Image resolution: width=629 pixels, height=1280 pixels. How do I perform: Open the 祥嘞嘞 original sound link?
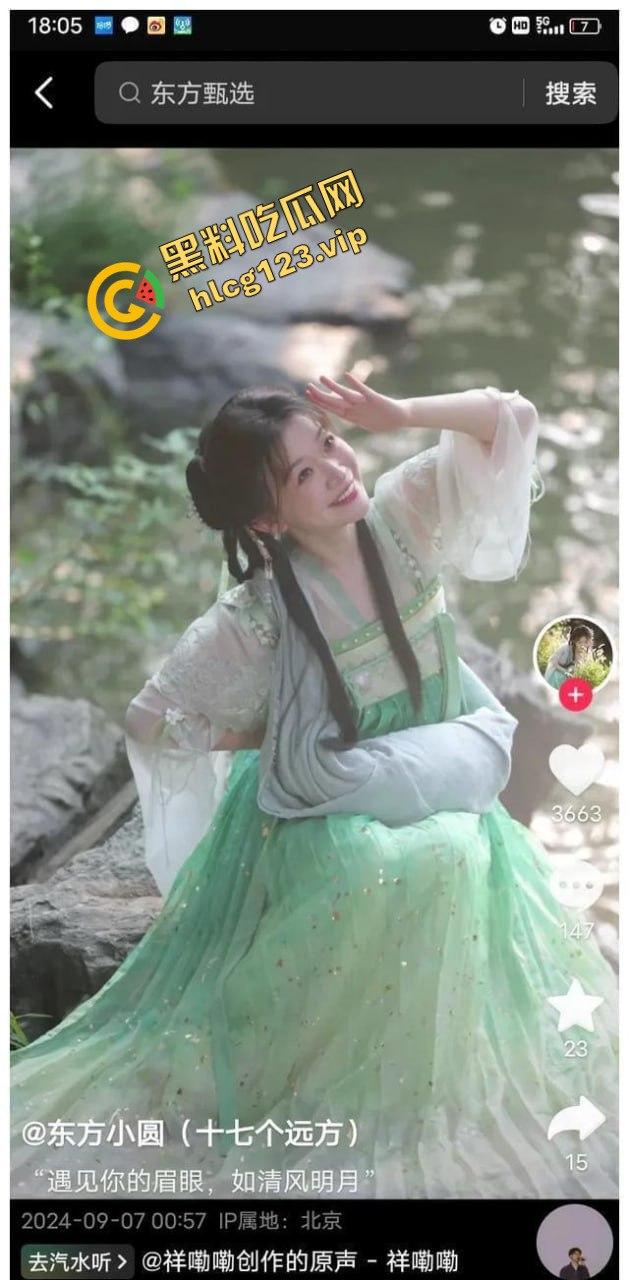click(x=300, y=1261)
